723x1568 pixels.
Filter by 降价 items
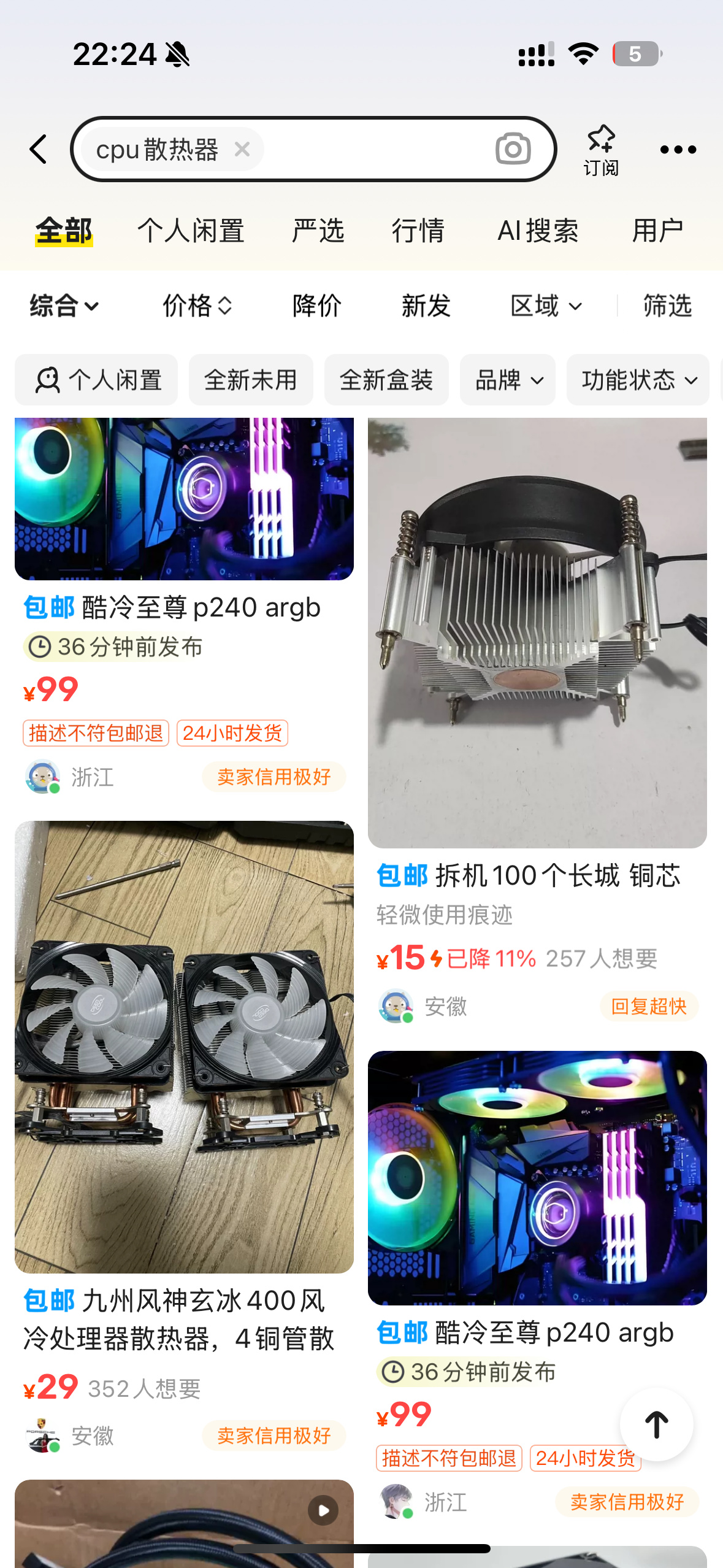tap(317, 306)
